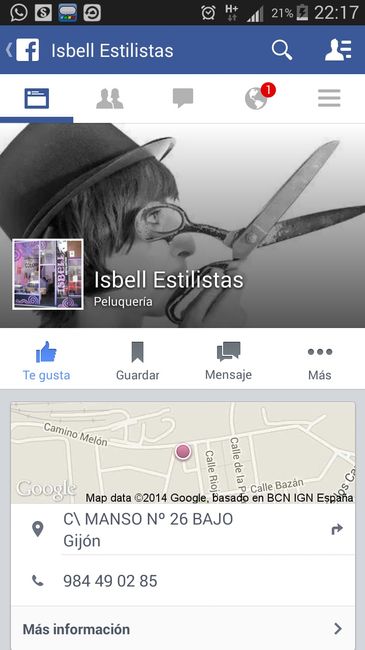Get directions to C\ MANSO Nº 26 BAJO
Screen dimensions: 365x650
[x=337, y=529]
